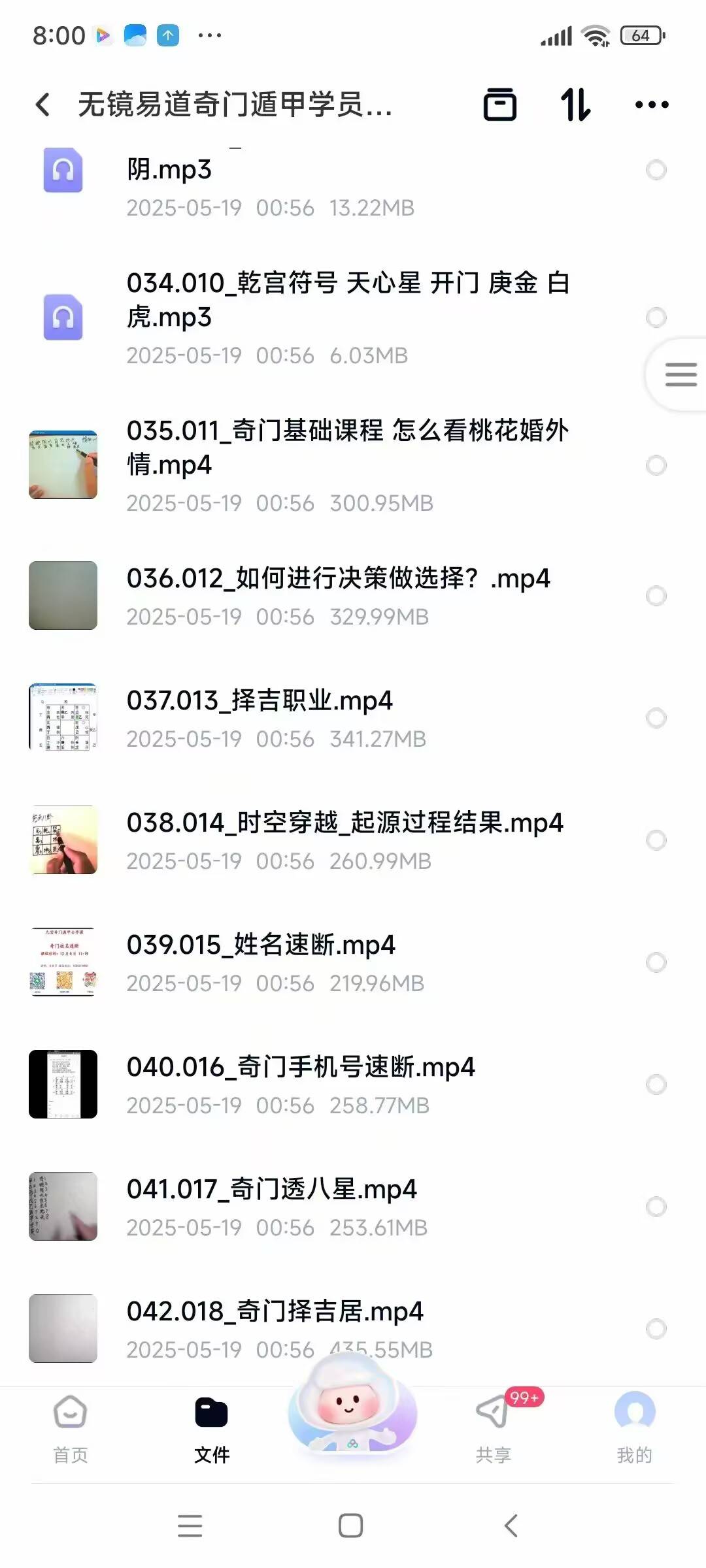This screenshot has height=1568, width=706.
Task: Switch to the 我的 tab
Action: point(634,1428)
